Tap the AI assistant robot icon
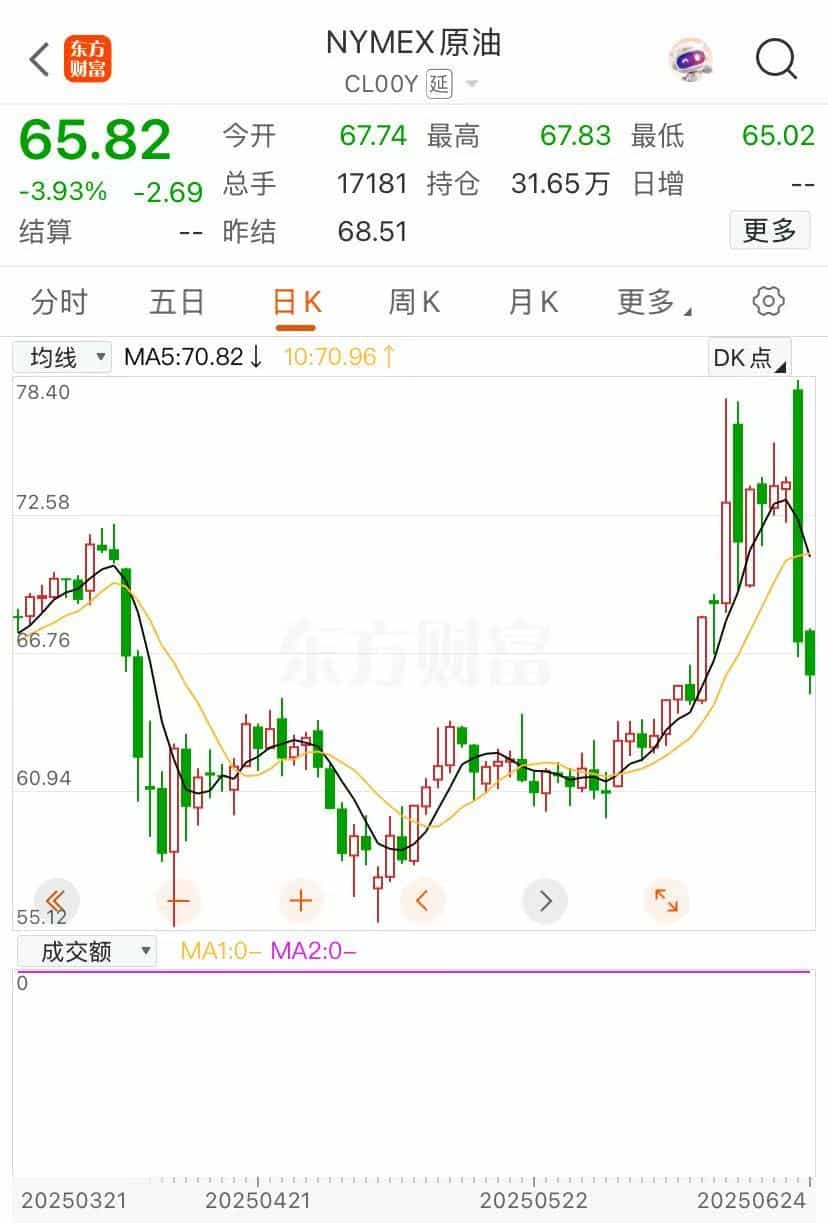Viewport: 828px width, 1223px height. [x=690, y=59]
